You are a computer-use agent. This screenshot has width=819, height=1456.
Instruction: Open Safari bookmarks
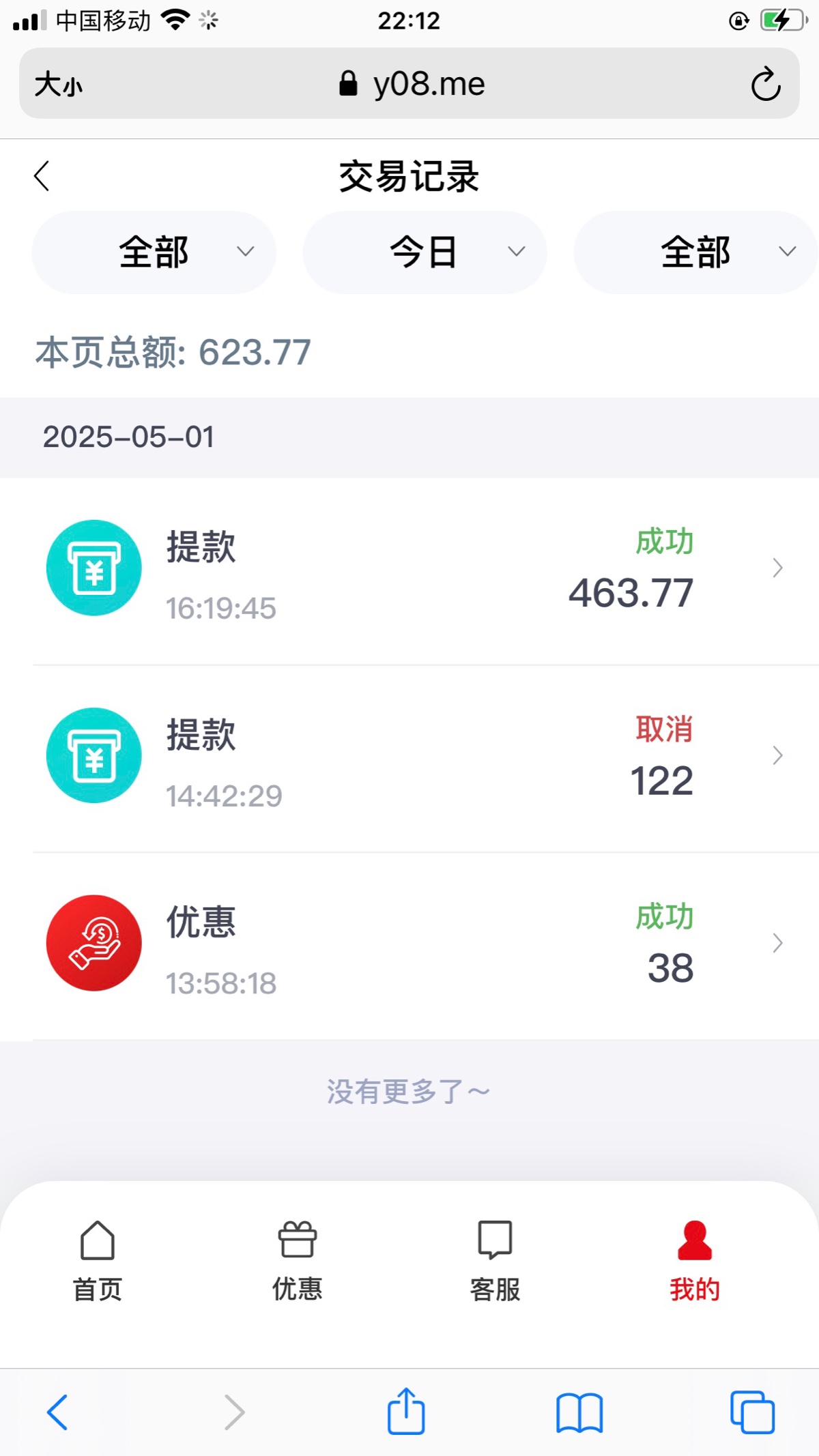pyautogui.click(x=579, y=1412)
